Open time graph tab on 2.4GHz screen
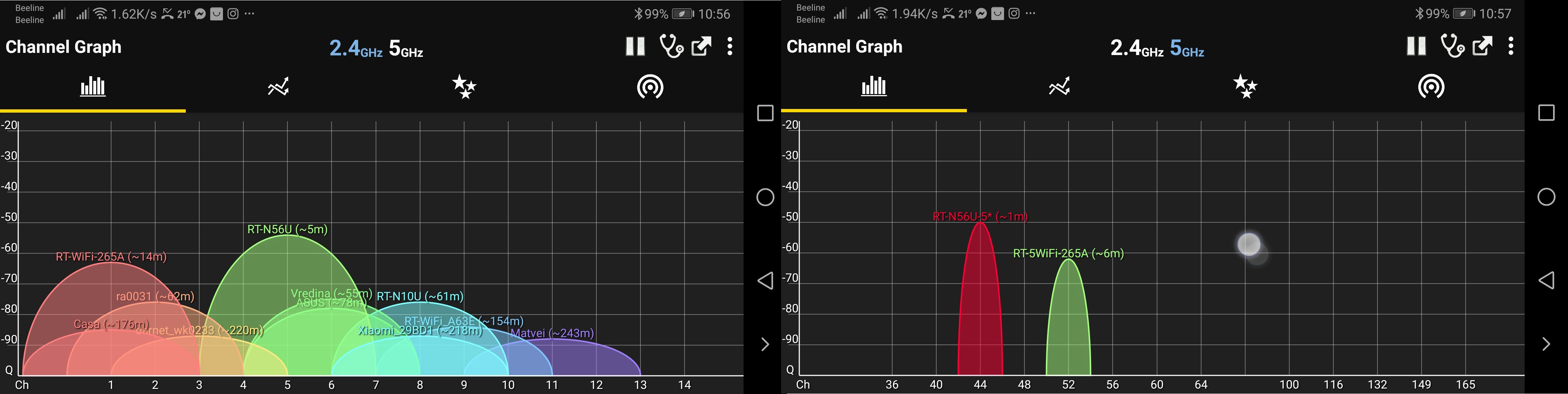This screenshot has width=1568, height=394. coord(278,87)
